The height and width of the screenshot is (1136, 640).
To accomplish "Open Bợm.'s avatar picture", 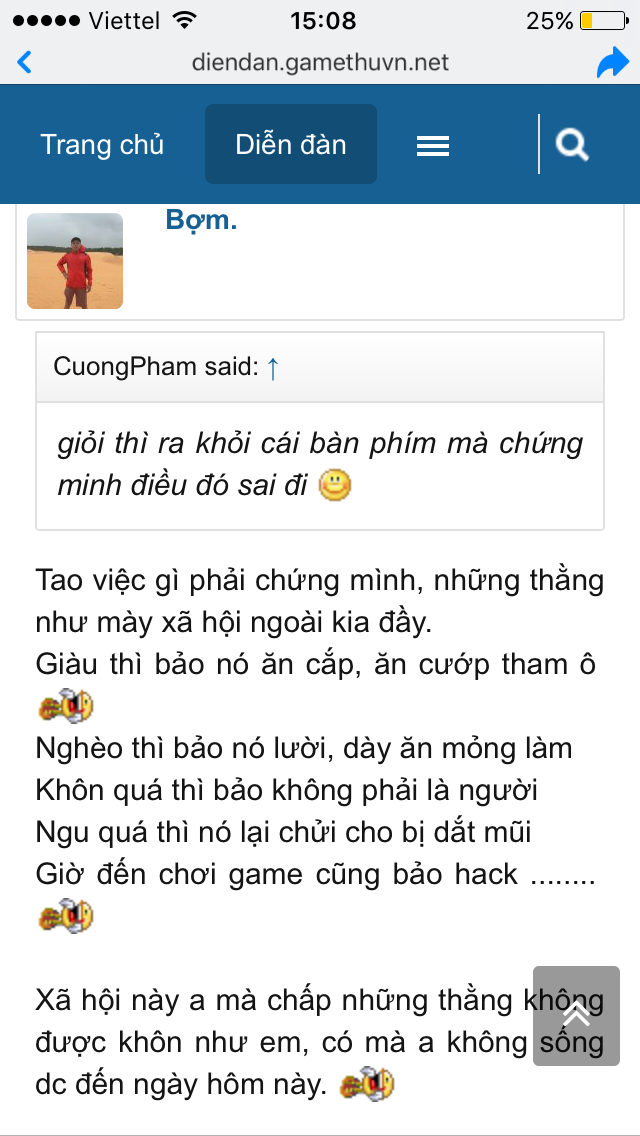I will click(x=75, y=261).
